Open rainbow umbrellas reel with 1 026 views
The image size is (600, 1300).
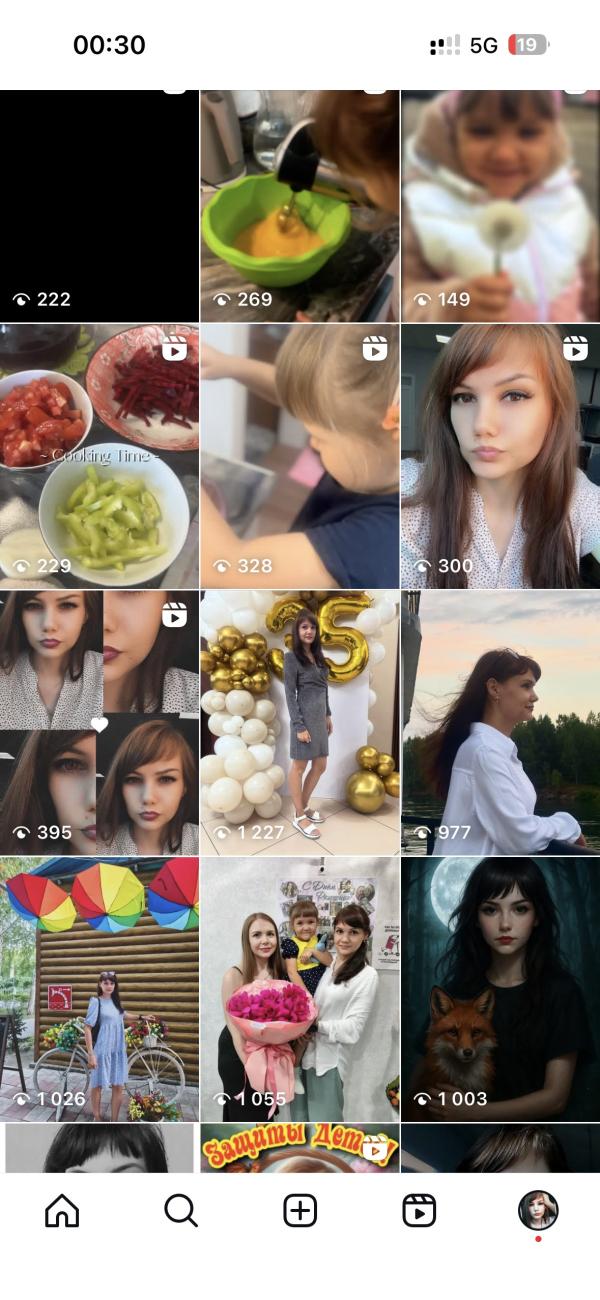pos(99,989)
